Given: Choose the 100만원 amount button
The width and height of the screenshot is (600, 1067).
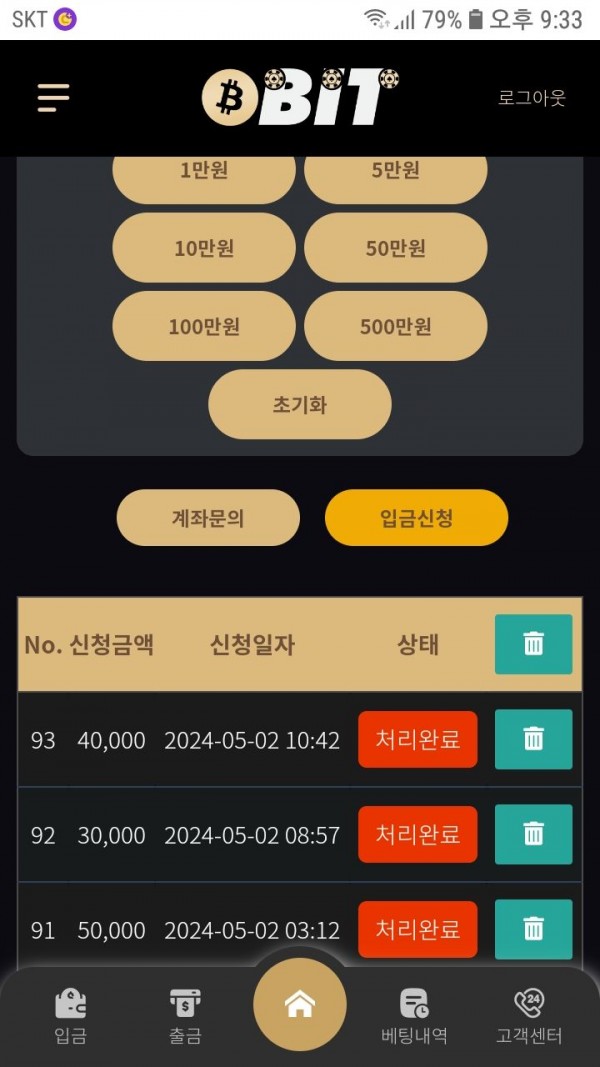Looking at the screenshot, I should pos(204,326).
